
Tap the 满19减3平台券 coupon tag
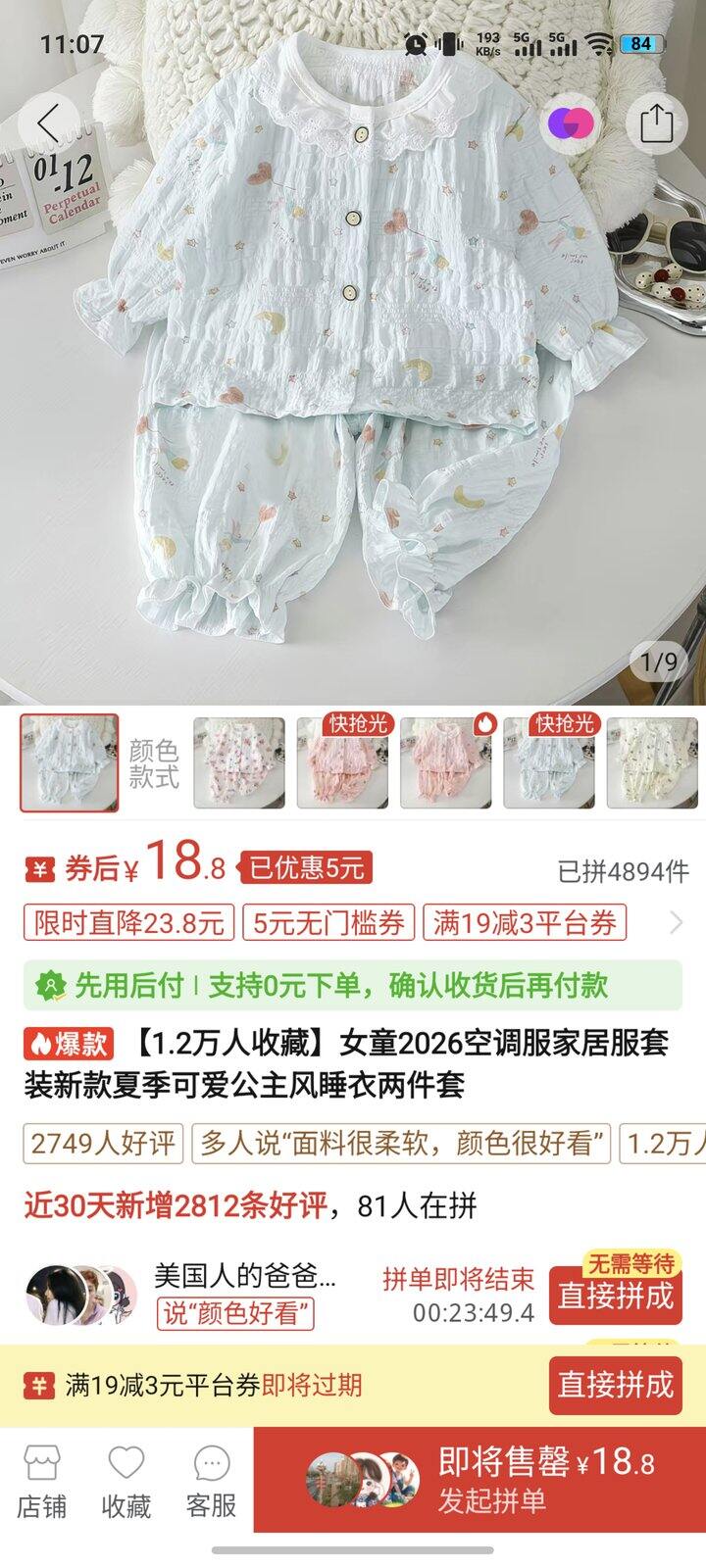[x=525, y=923]
